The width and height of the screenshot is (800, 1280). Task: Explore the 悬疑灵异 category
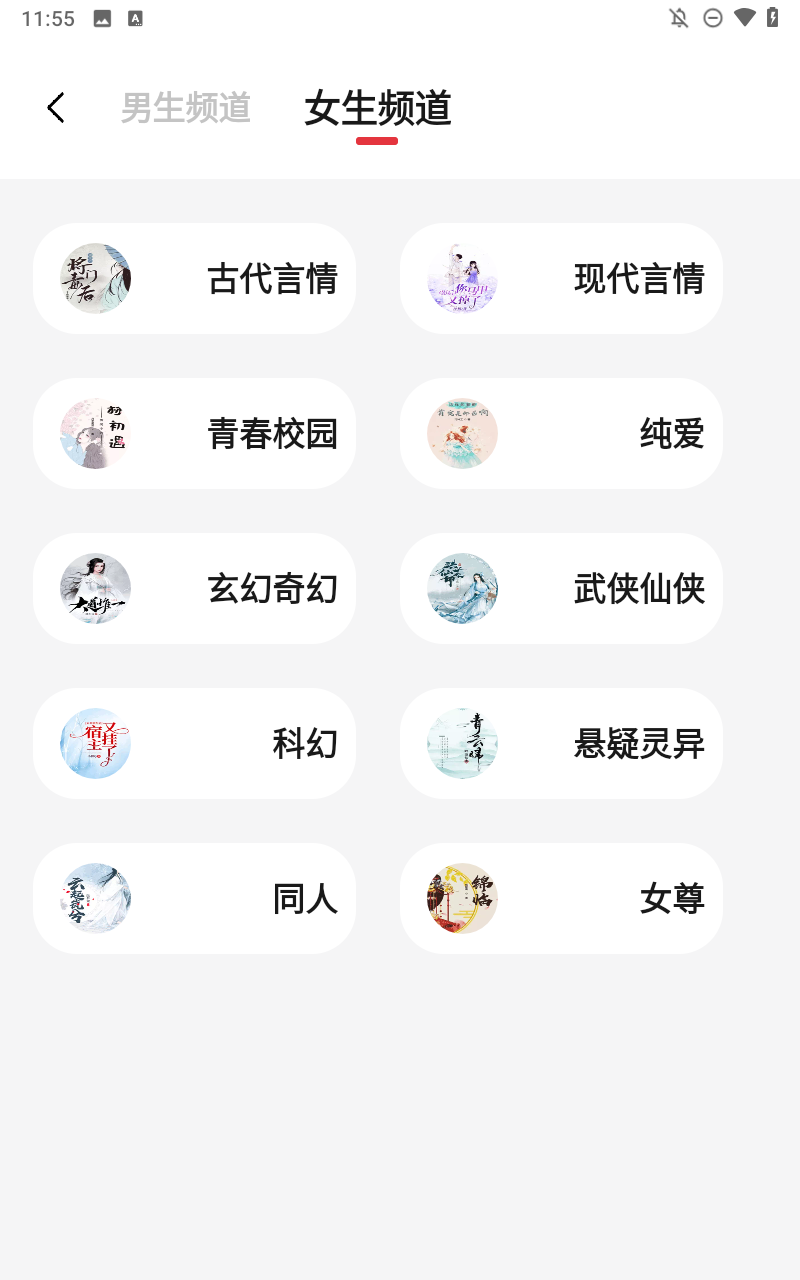tap(561, 743)
